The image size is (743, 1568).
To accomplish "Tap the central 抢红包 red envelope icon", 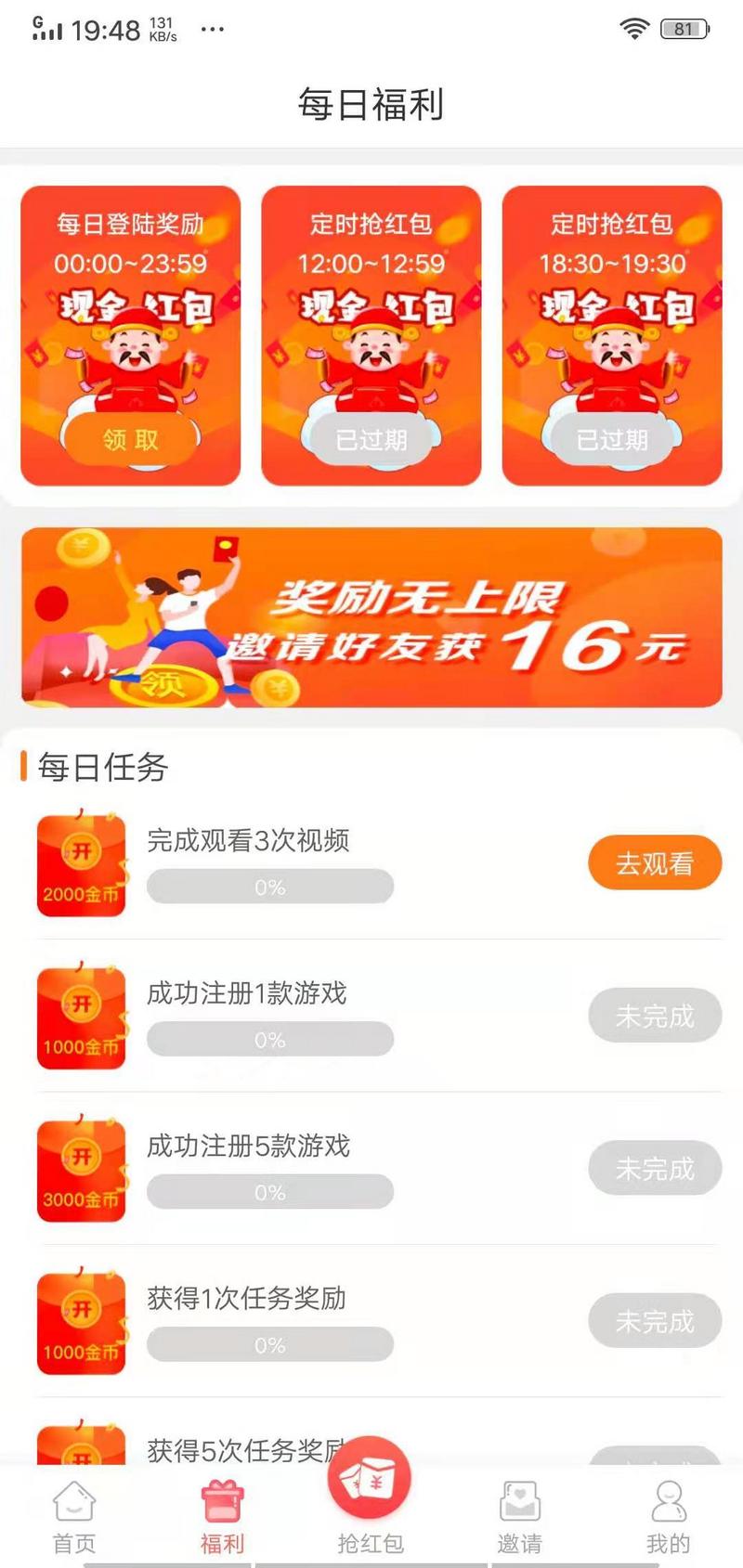I will coord(370,1479).
